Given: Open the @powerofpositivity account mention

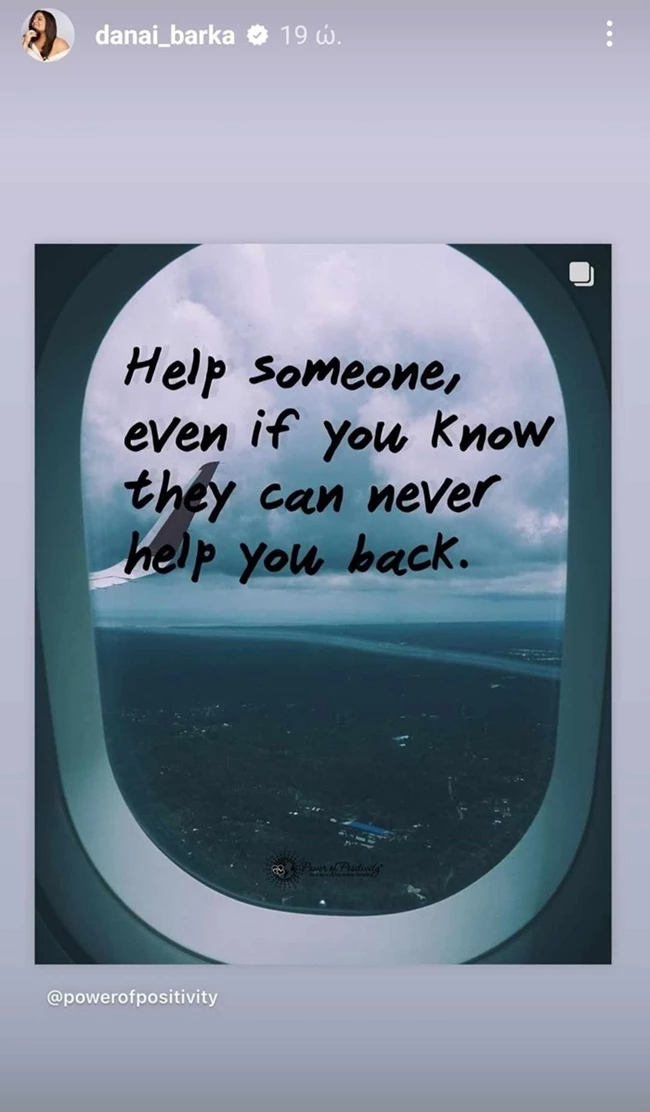Looking at the screenshot, I should pyautogui.click(x=132, y=997).
